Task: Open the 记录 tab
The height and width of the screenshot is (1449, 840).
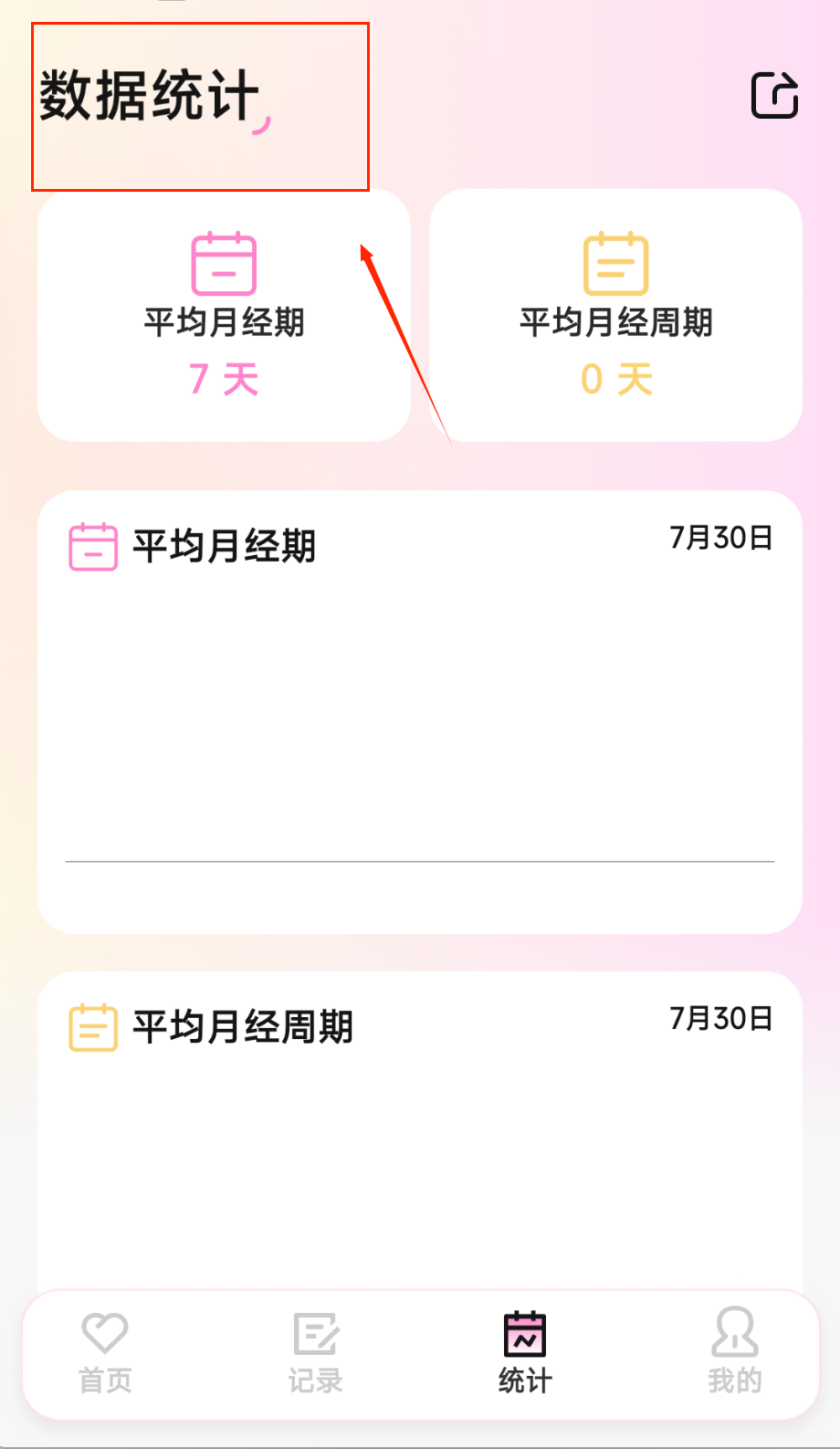Action: click(x=315, y=1353)
